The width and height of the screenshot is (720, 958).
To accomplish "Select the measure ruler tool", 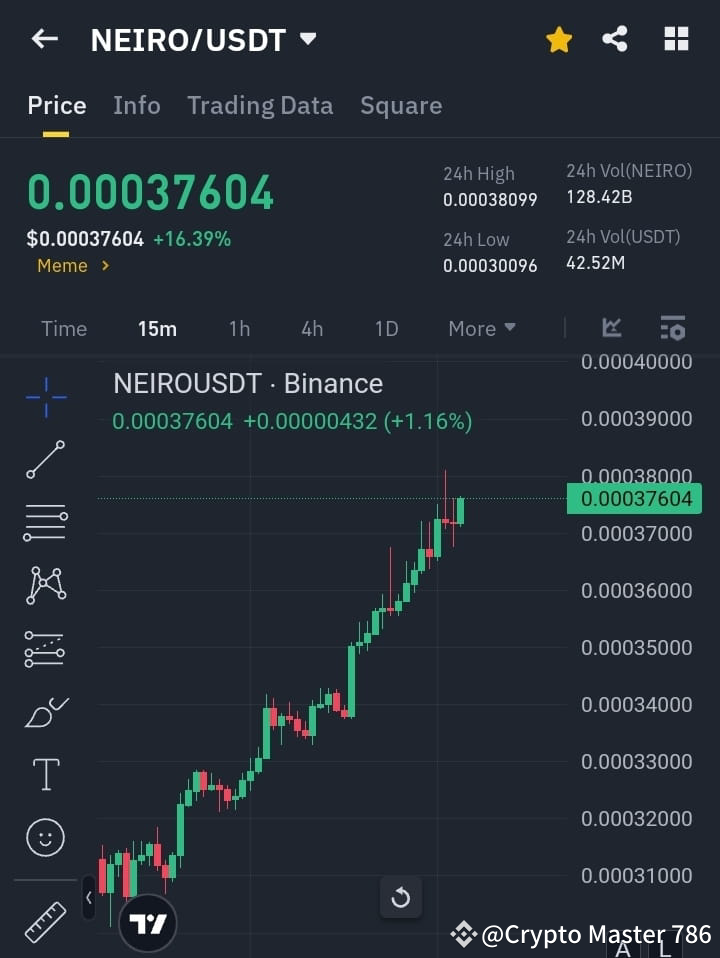I will (45, 920).
